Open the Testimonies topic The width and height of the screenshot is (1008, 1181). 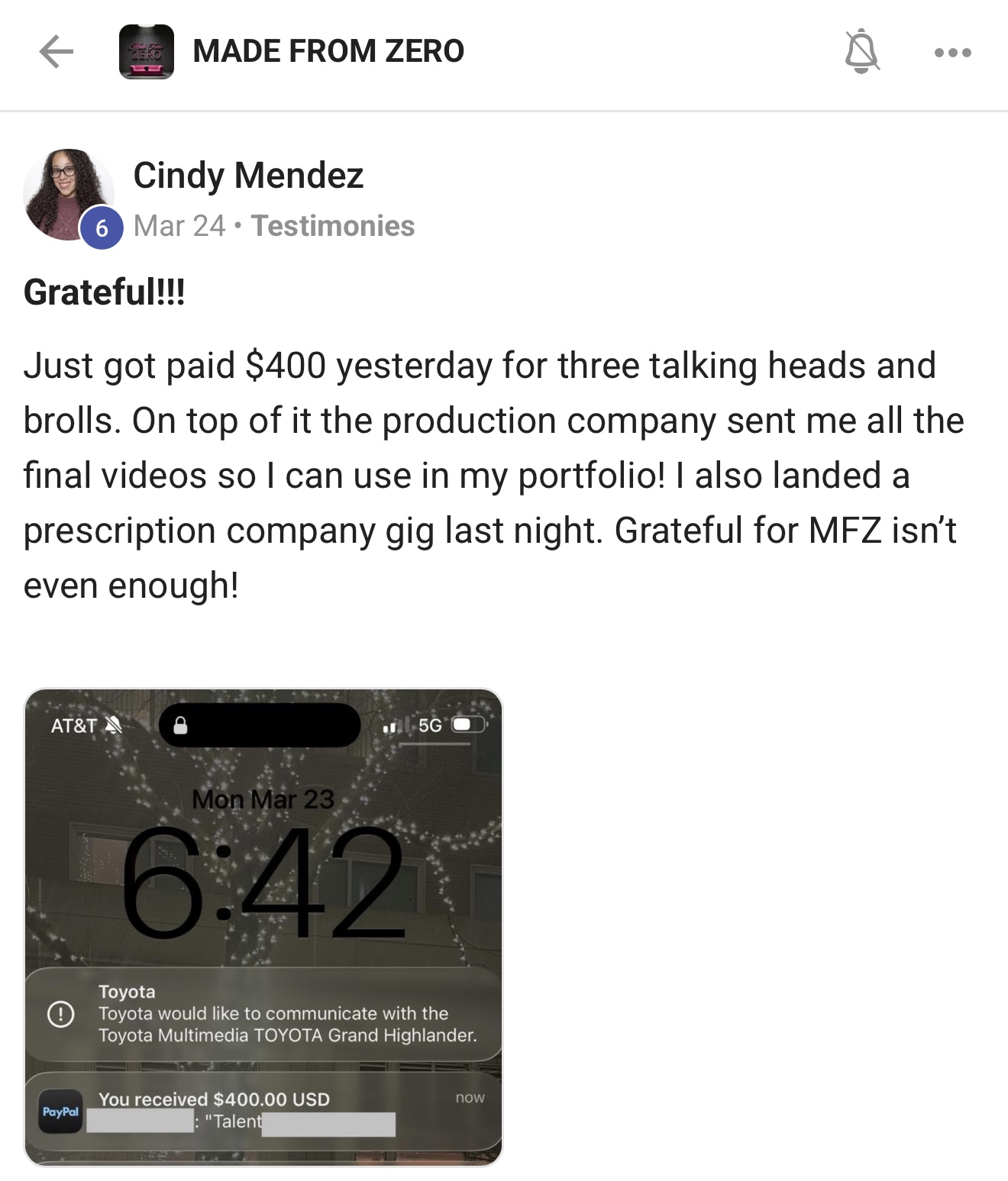click(x=332, y=225)
